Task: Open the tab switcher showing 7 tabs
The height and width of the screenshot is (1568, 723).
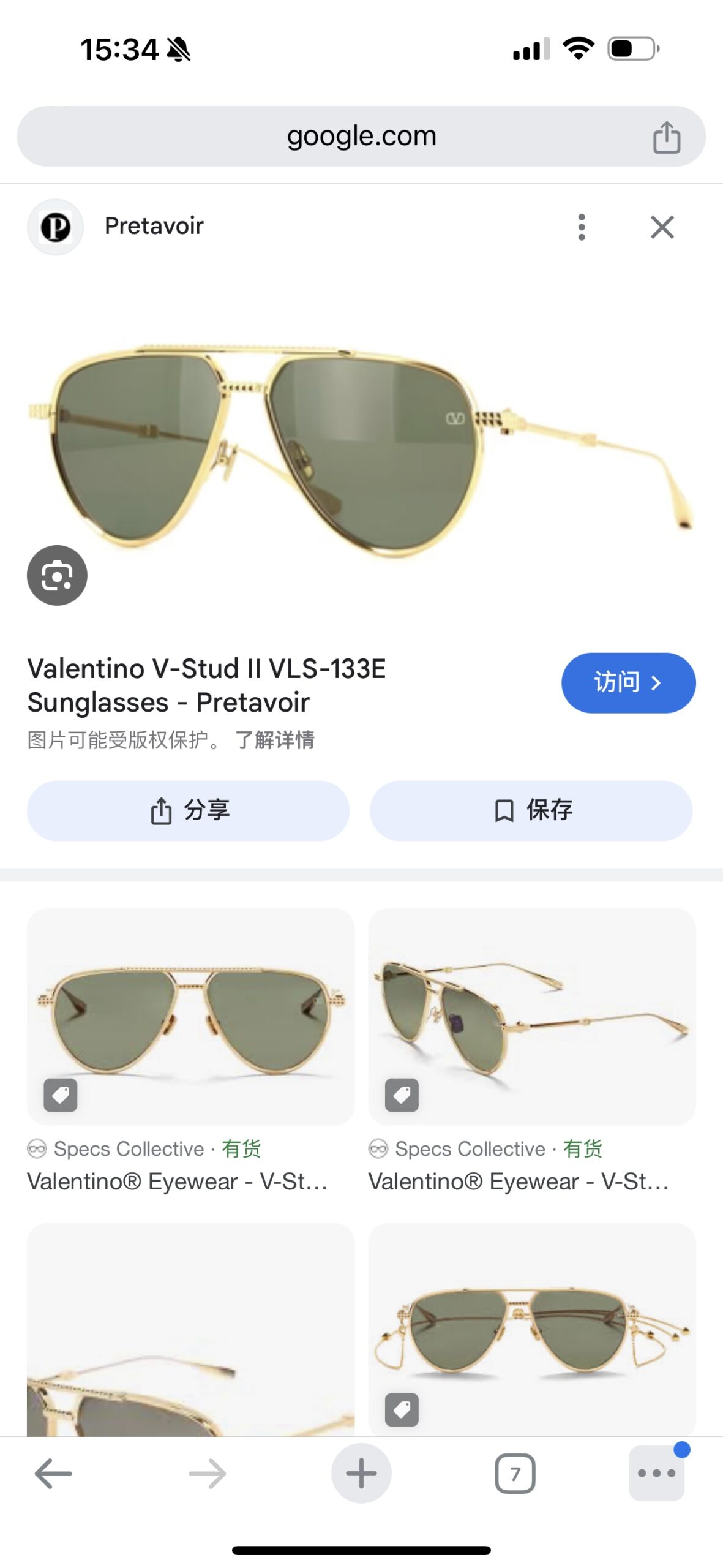Action: 514,1473
